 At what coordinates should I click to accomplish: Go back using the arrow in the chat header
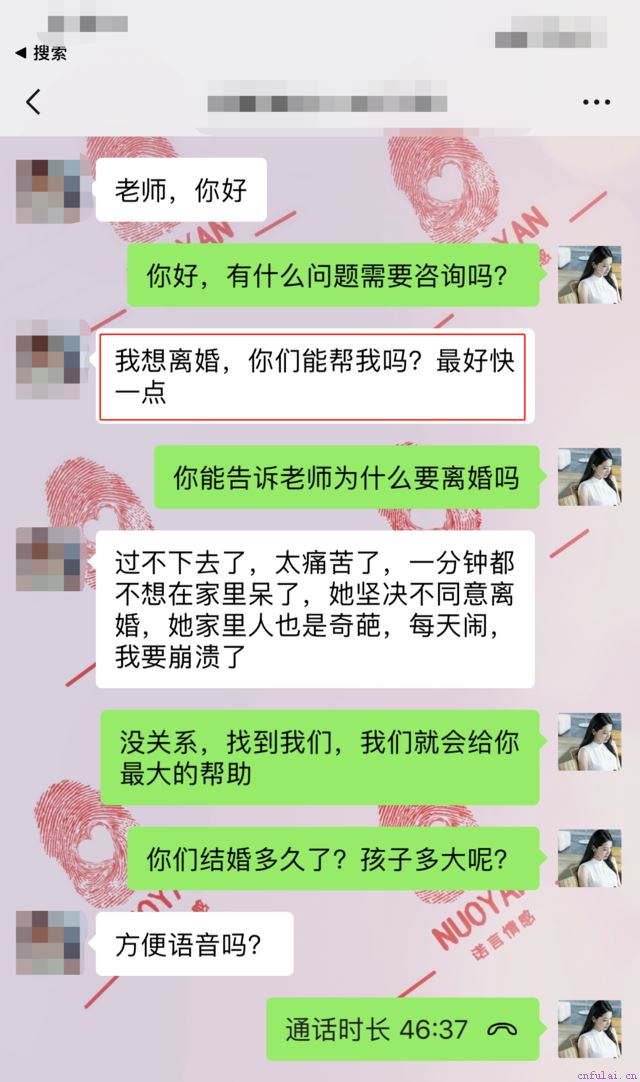(34, 102)
